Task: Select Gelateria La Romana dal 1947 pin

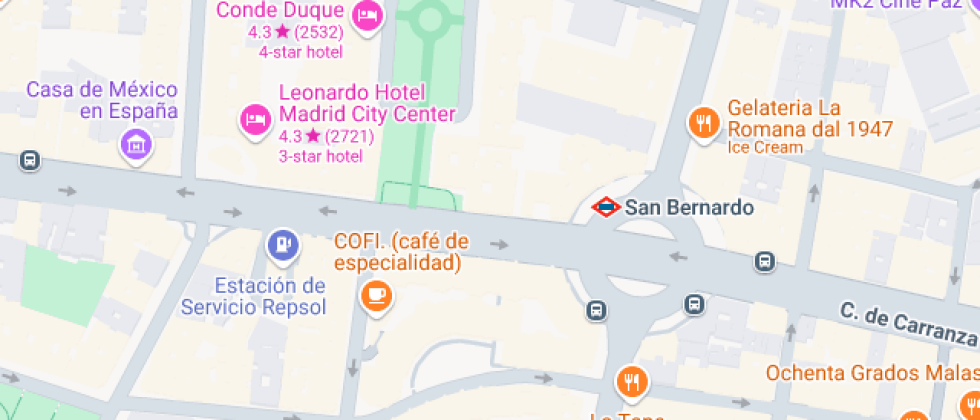Action: [704, 123]
